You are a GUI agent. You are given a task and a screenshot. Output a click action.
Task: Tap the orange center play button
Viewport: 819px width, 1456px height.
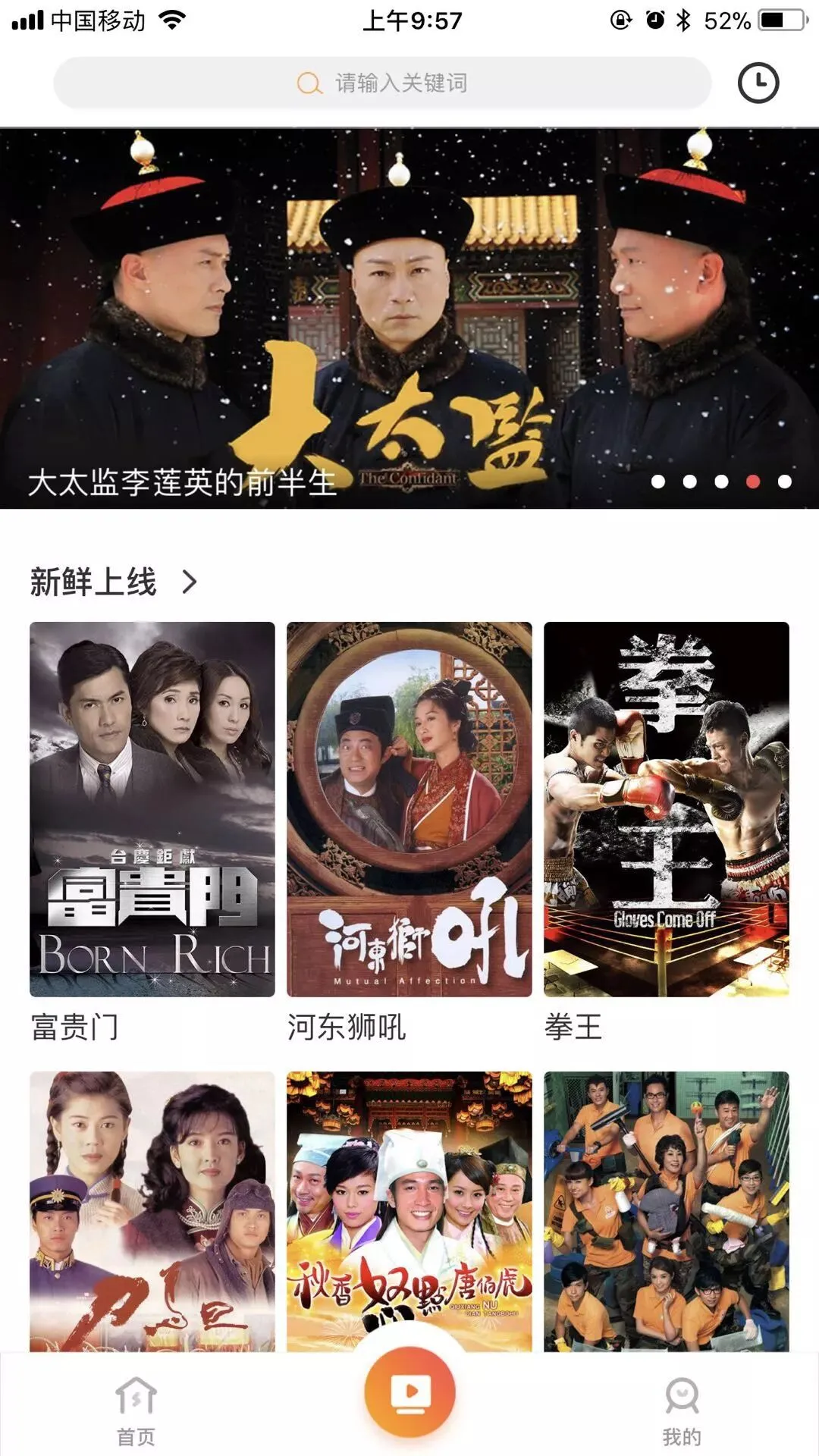pos(409,1392)
